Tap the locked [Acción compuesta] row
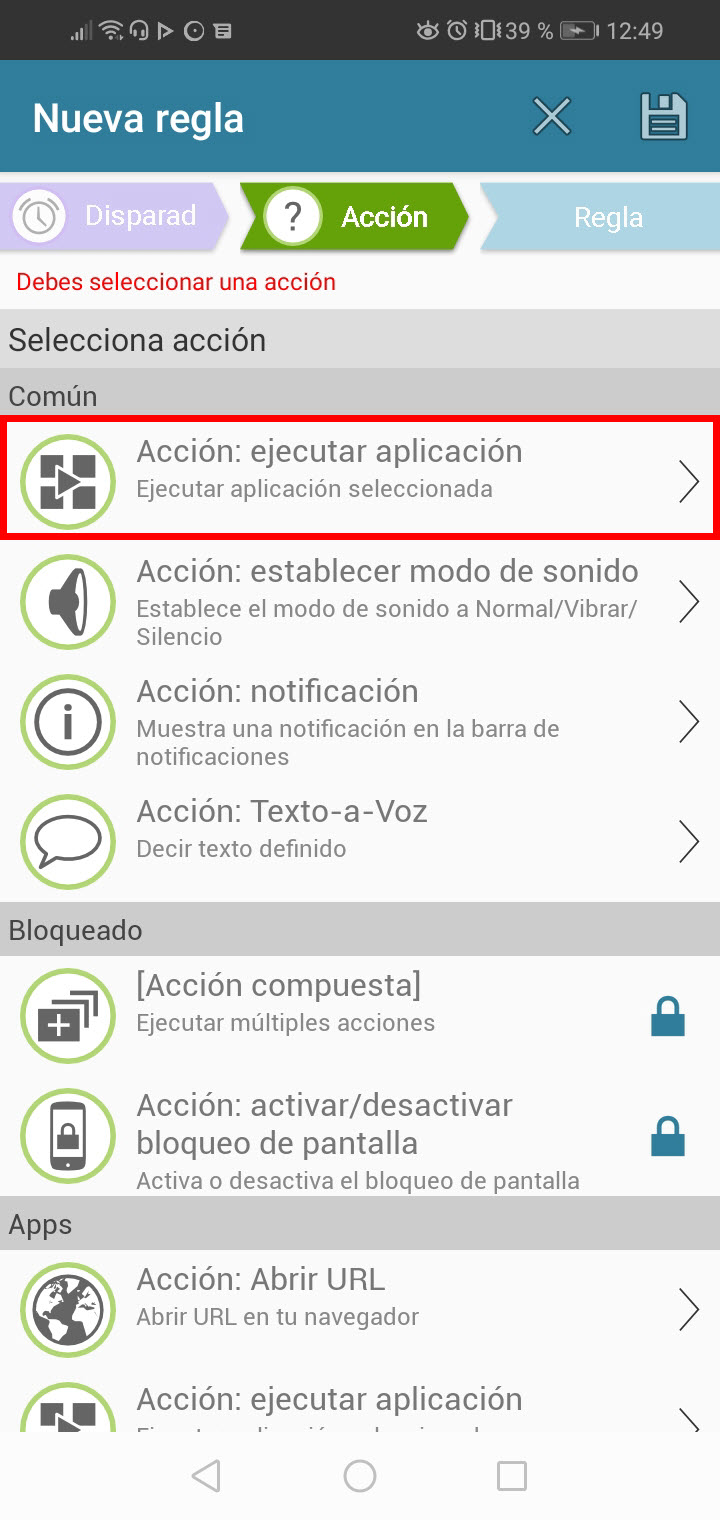This screenshot has width=720, height=1520. click(x=360, y=1016)
